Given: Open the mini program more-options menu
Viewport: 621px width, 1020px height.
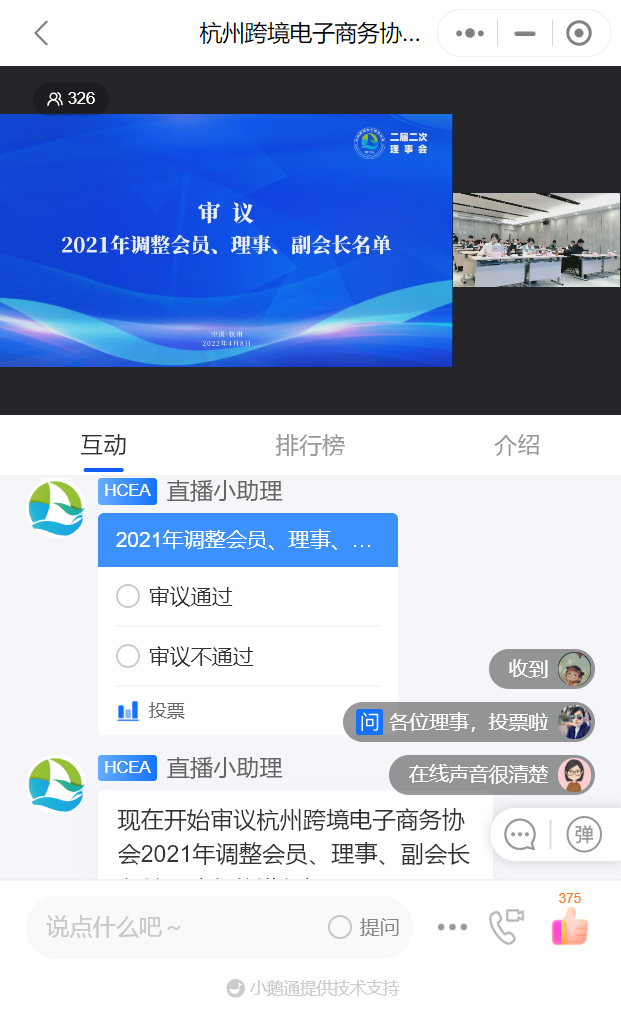Looking at the screenshot, I should [469, 33].
